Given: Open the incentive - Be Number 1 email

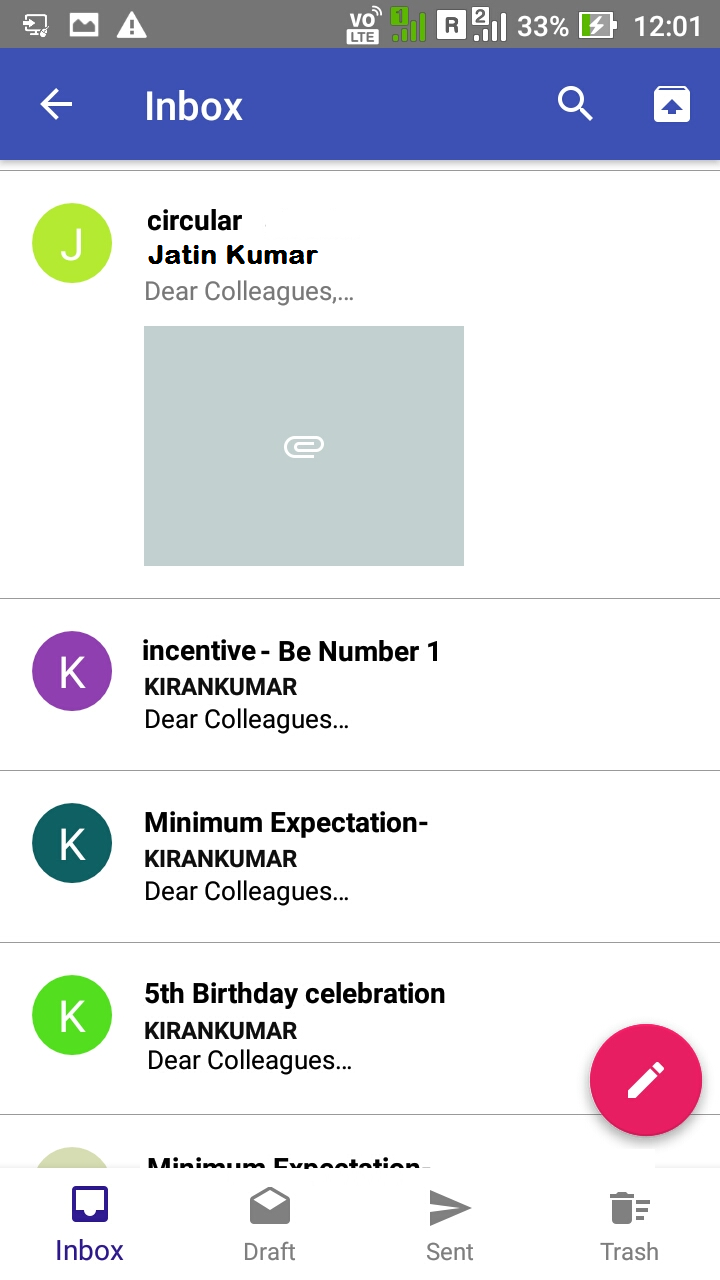Looking at the screenshot, I should tap(360, 685).
